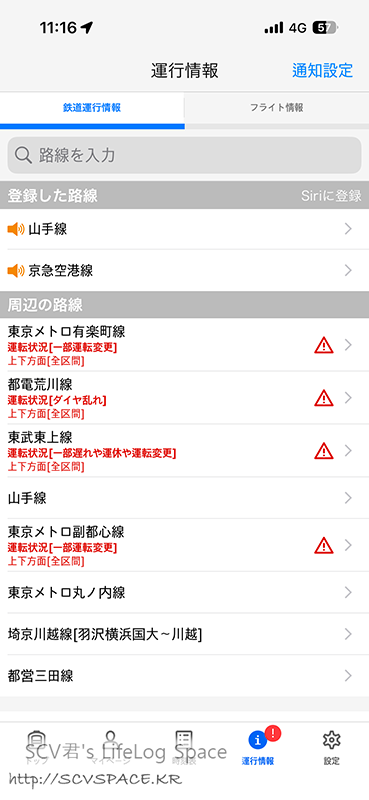Screen dimensions: 369x800
Task: Select the 運行情報 bottom tab
Action: tap(258, 747)
